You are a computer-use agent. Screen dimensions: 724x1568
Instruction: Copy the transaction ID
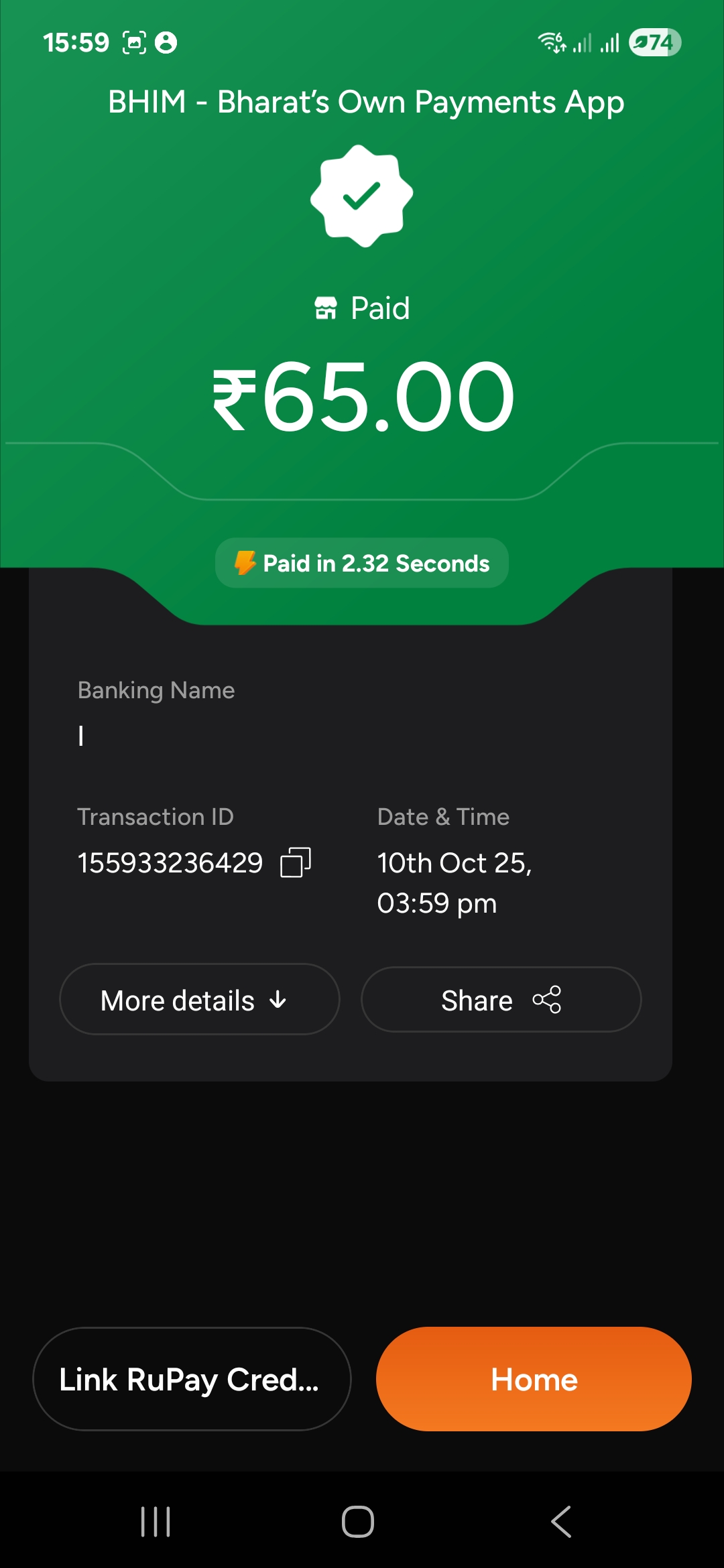[x=296, y=862]
